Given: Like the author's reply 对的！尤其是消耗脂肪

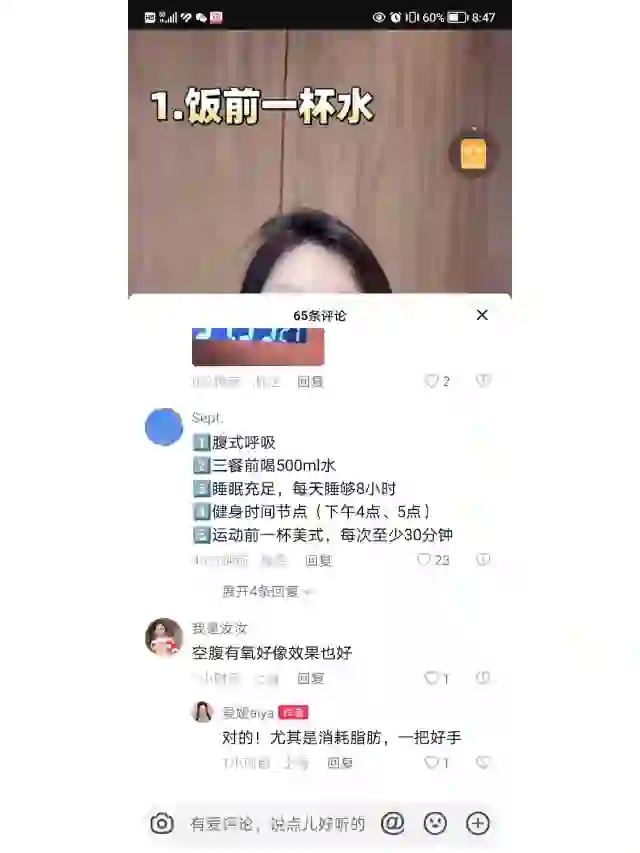Looking at the screenshot, I should (x=431, y=762).
